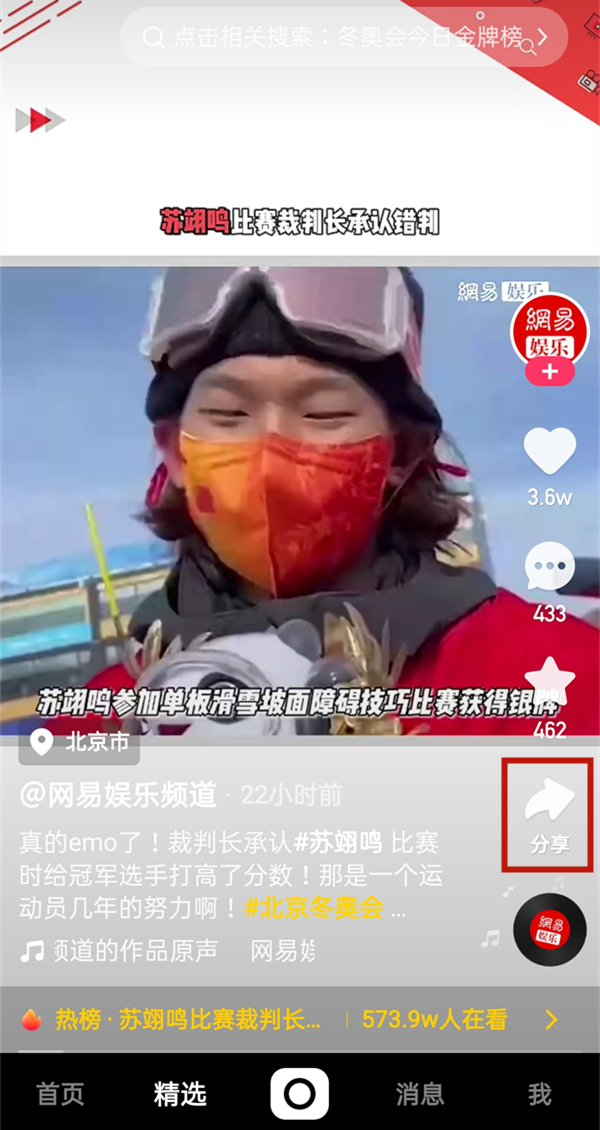Tap the center record button
This screenshot has width=600, height=1130.
point(299,1093)
